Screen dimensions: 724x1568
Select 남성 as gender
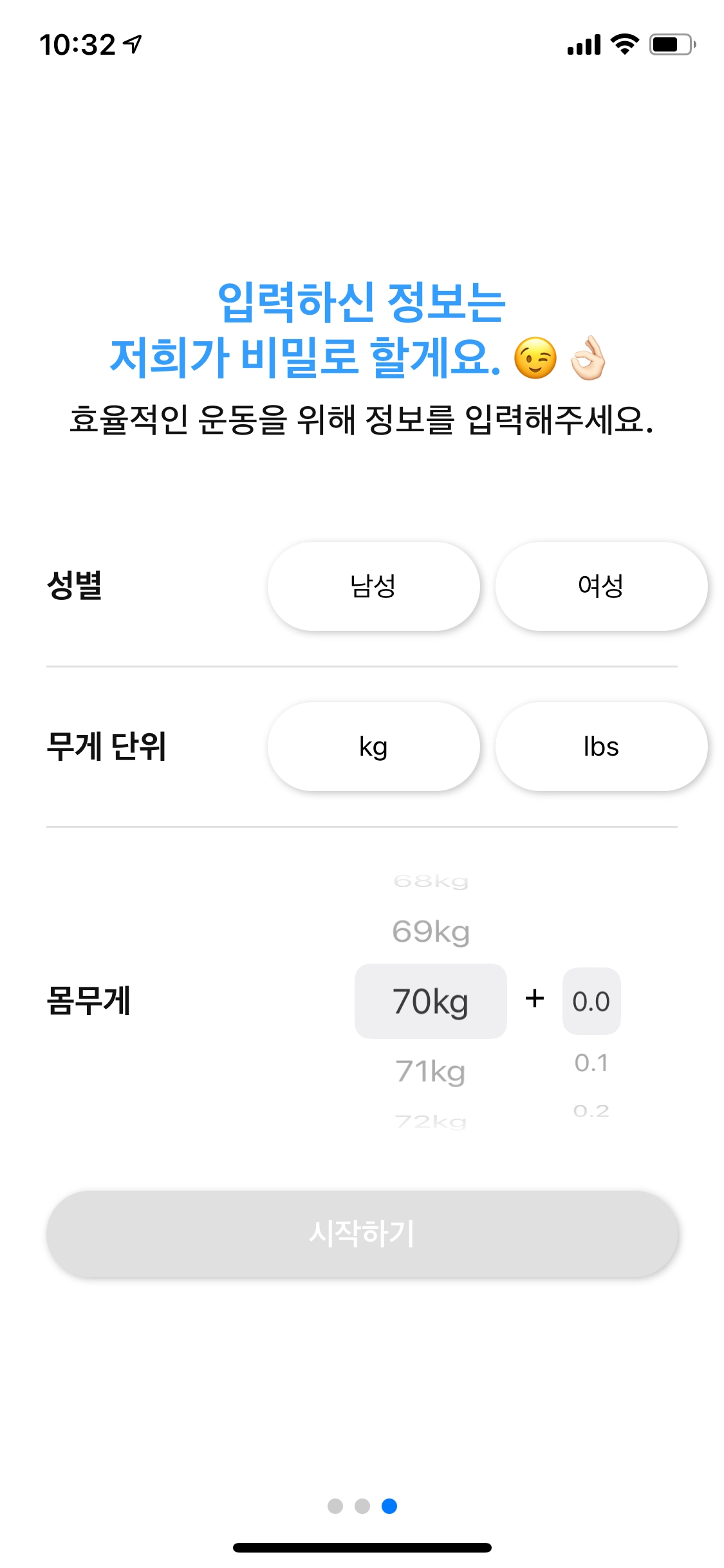[373, 586]
